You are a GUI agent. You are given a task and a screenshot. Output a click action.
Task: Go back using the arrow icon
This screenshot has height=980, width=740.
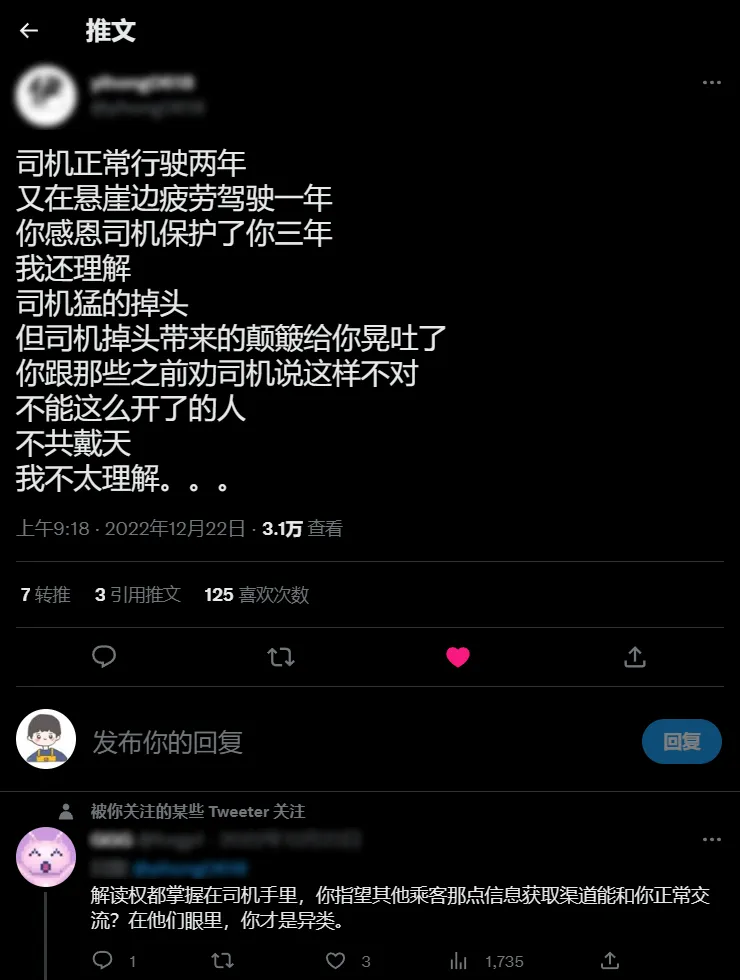pyautogui.click(x=29, y=31)
